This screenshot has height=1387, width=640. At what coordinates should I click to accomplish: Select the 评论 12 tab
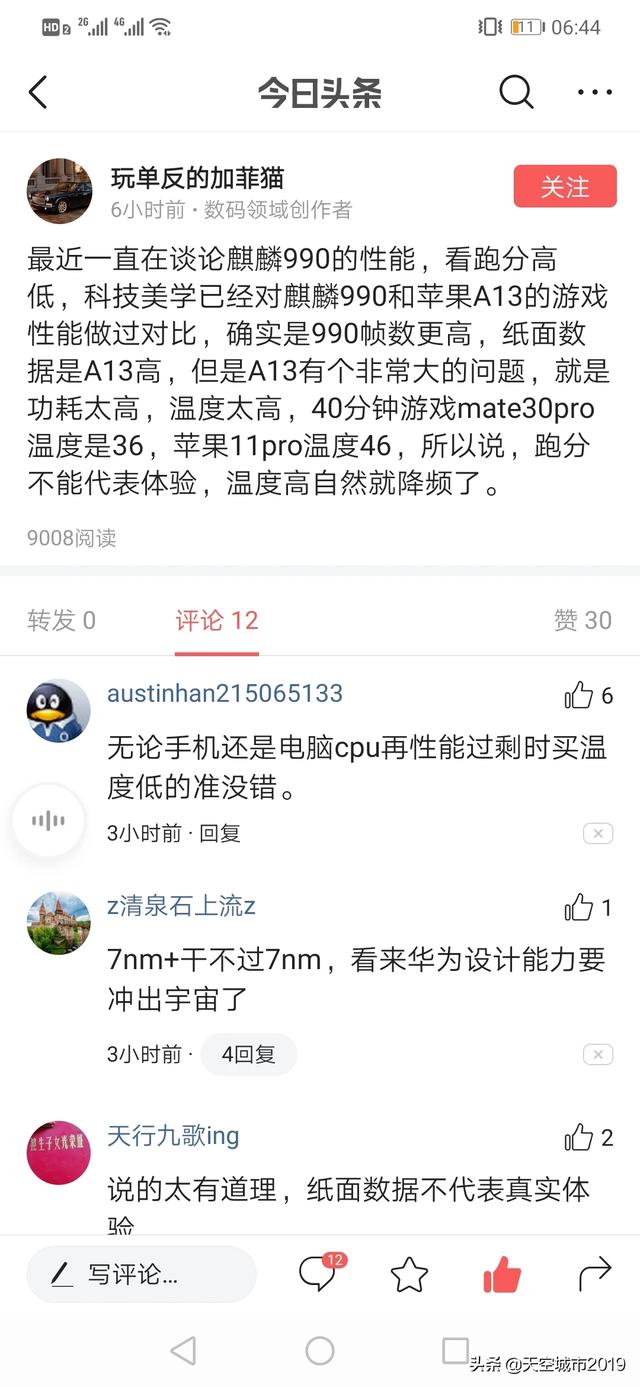(x=217, y=621)
